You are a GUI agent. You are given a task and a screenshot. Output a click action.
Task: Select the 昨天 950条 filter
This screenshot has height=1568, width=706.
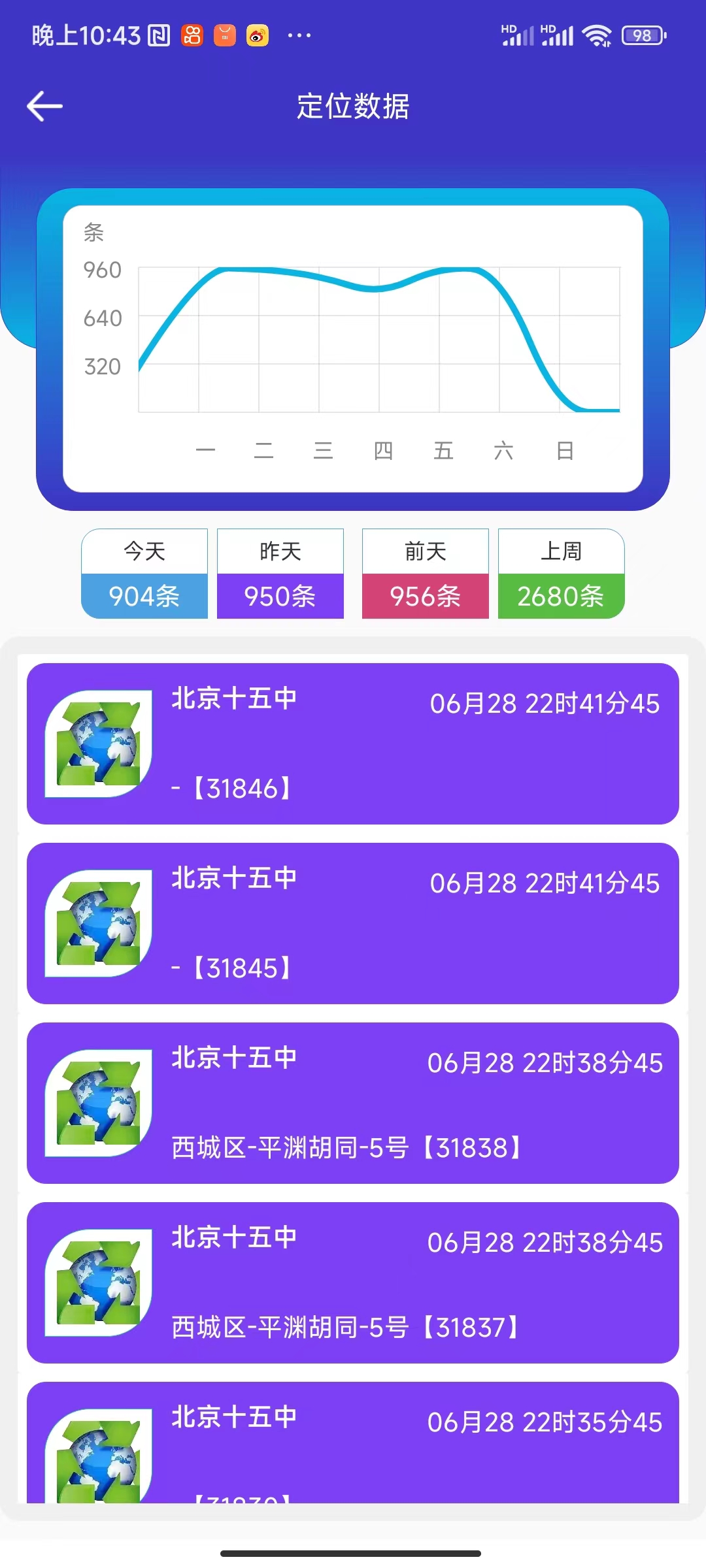tap(280, 574)
